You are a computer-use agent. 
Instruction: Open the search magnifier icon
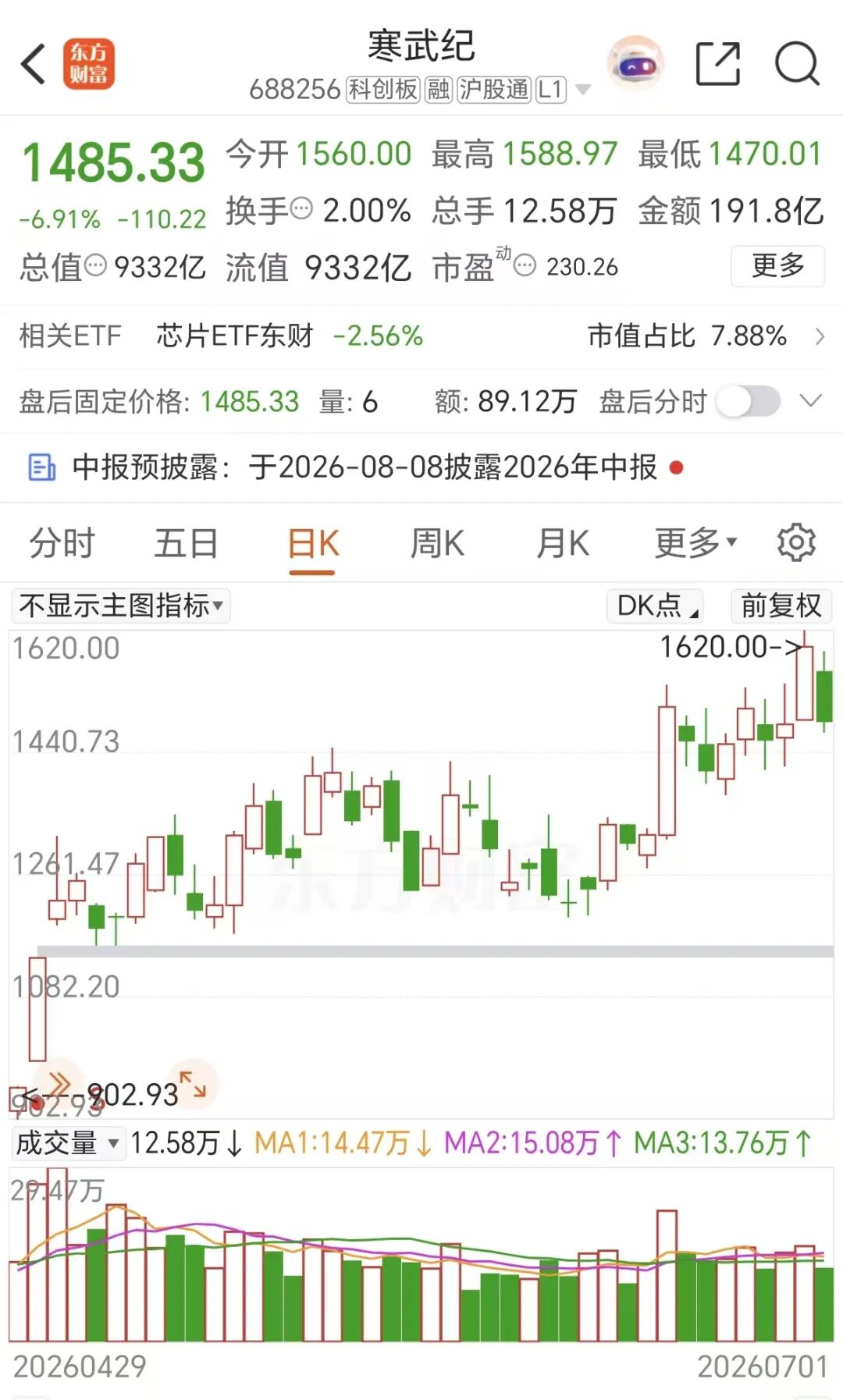797,64
